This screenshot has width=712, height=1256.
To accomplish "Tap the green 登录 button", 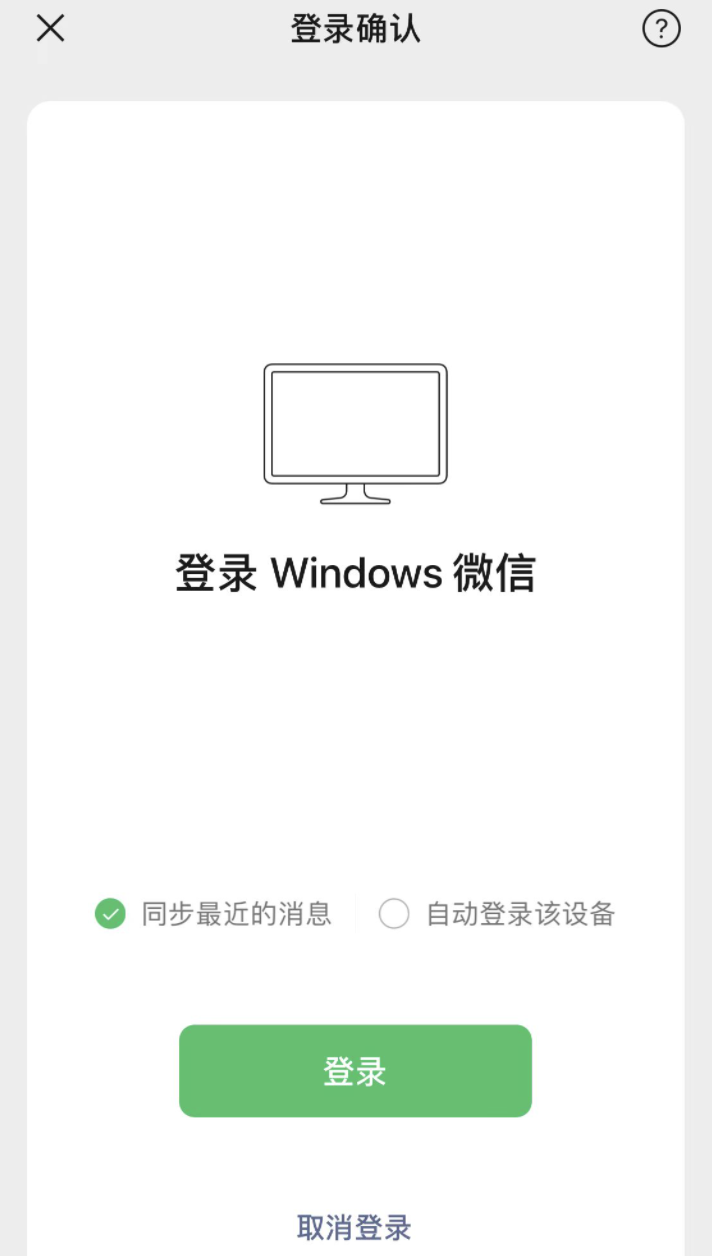I will pyautogui.click(x=355, y=1071).
